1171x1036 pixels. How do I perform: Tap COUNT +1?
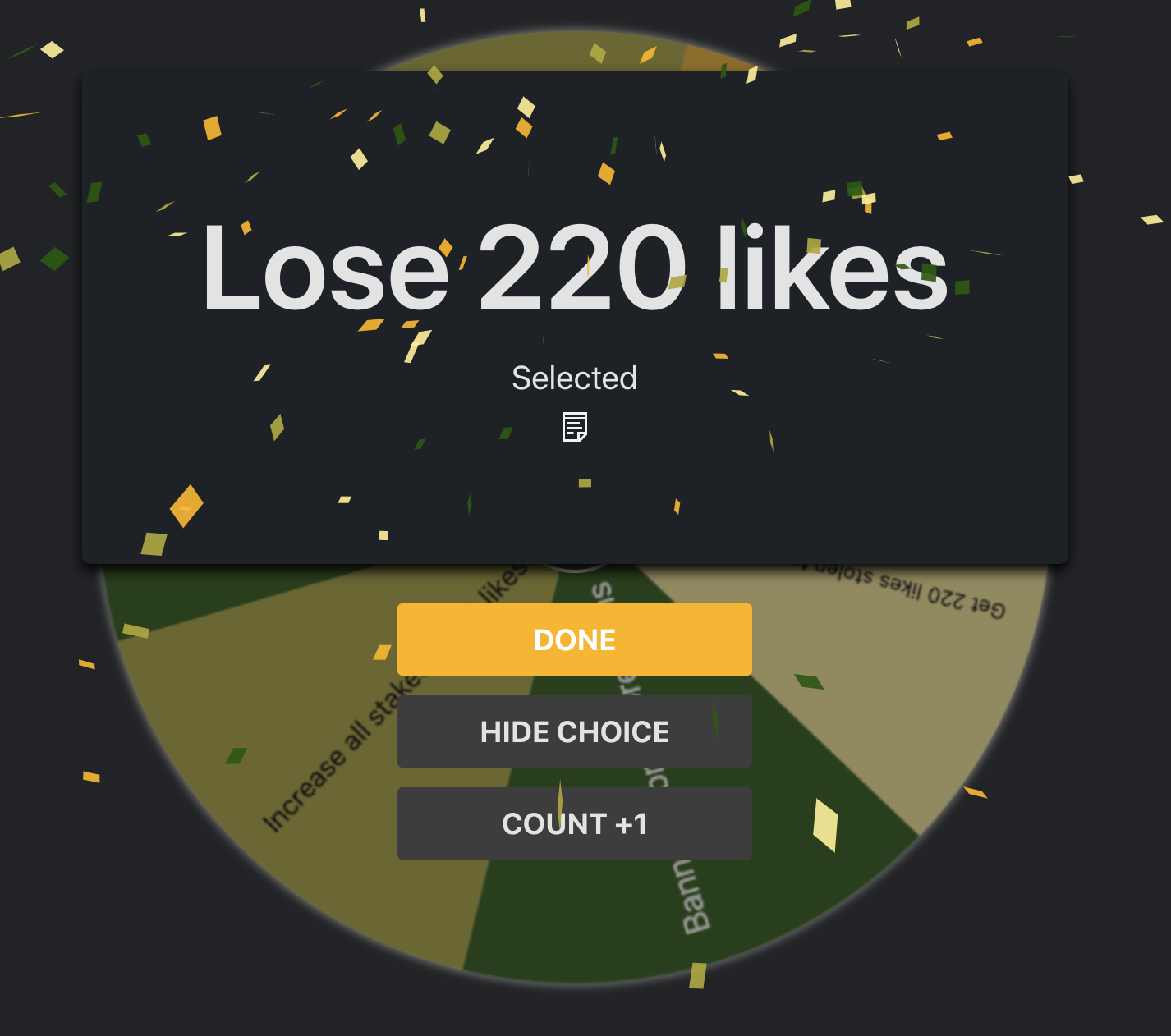574,823
